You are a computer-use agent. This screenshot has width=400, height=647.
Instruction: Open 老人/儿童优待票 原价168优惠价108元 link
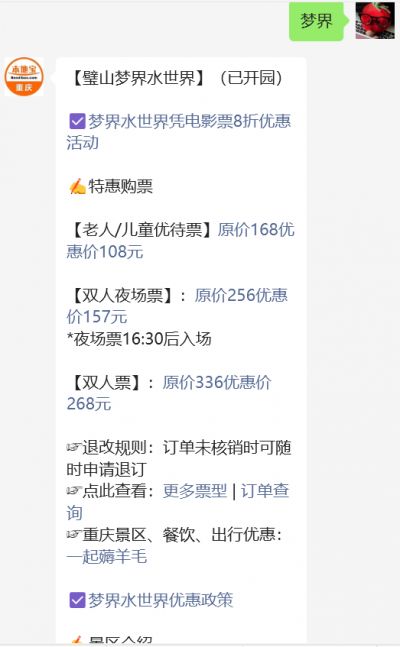[180, 240]
